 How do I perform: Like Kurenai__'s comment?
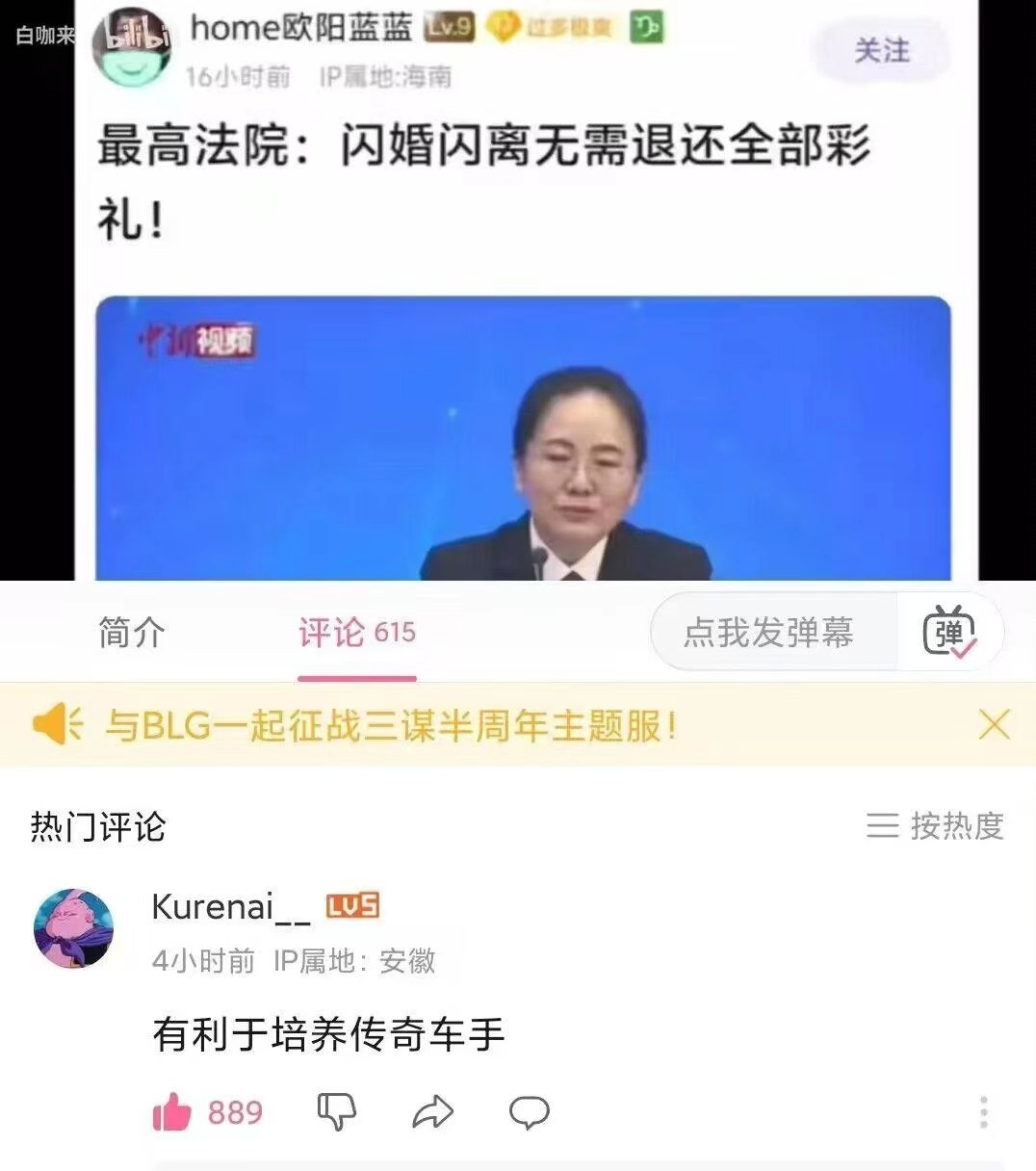173,1112
